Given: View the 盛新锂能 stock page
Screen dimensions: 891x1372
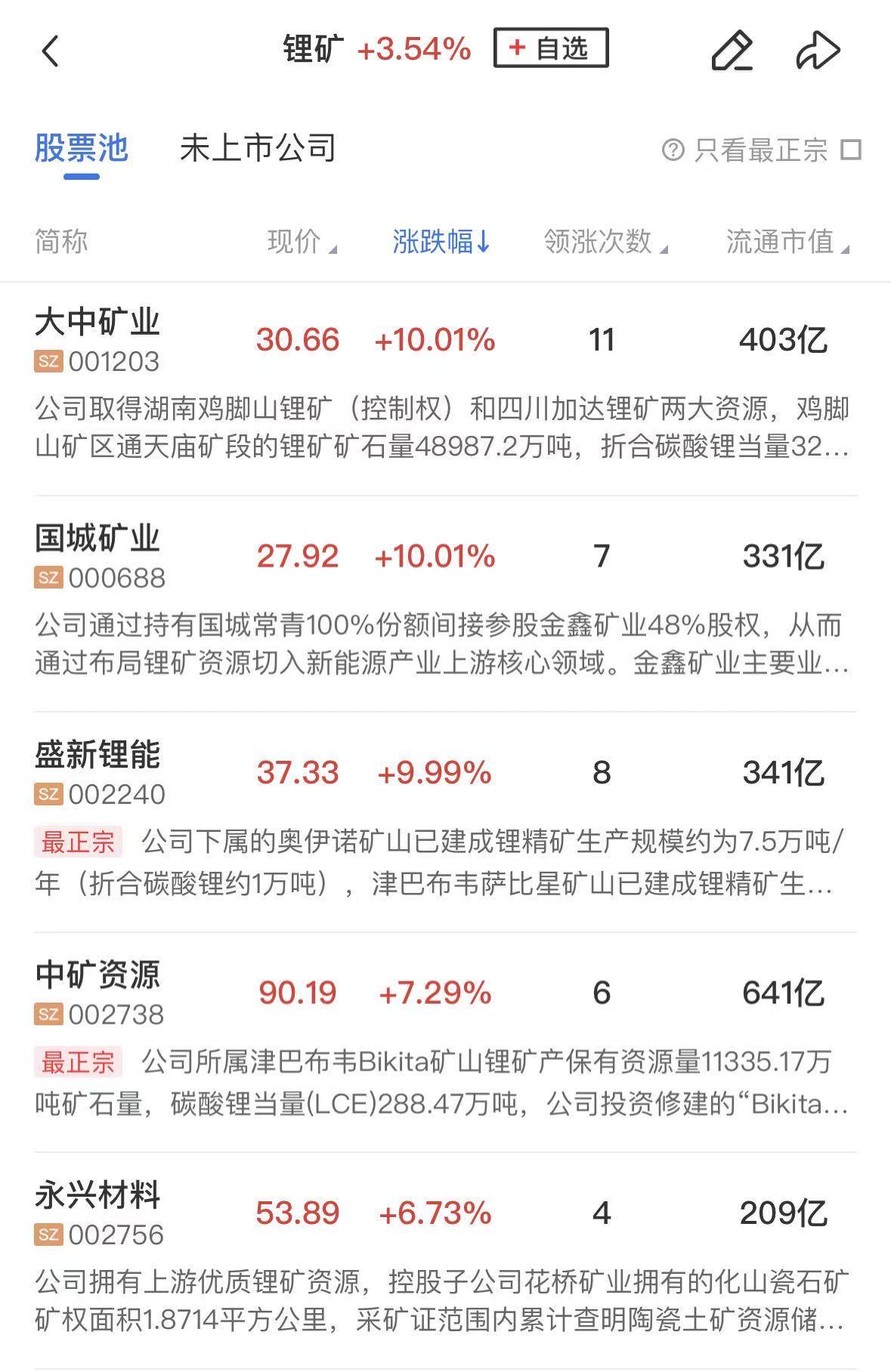Looking at the screenshot, I should tap(97, 756).
